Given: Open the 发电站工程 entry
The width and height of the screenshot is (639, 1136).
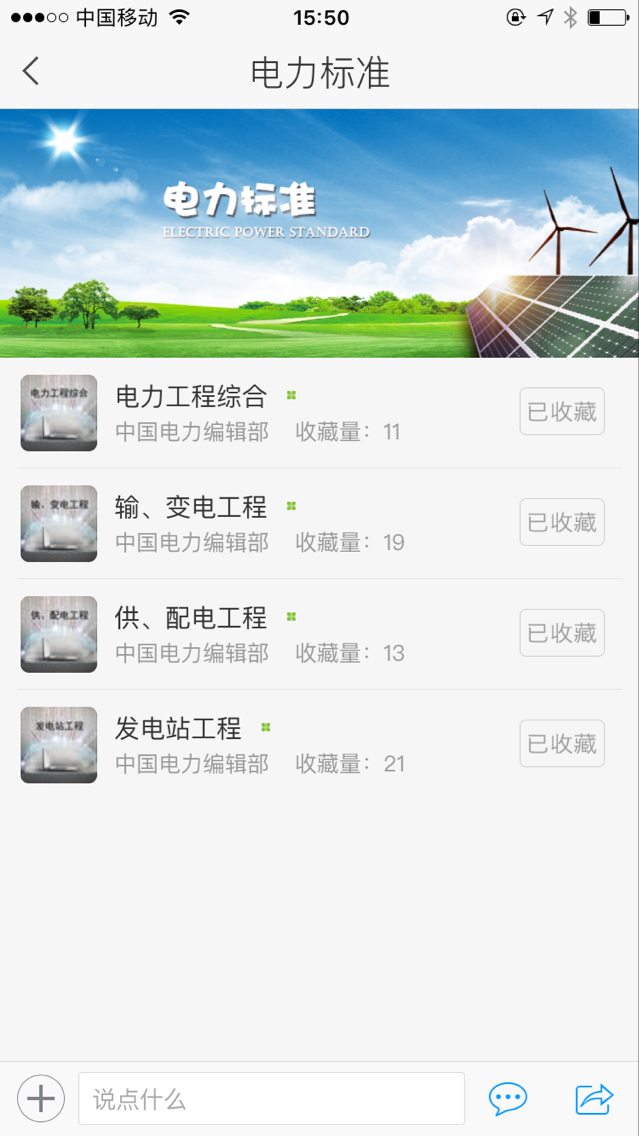Looking at the screenshot, I should [179, 729].
